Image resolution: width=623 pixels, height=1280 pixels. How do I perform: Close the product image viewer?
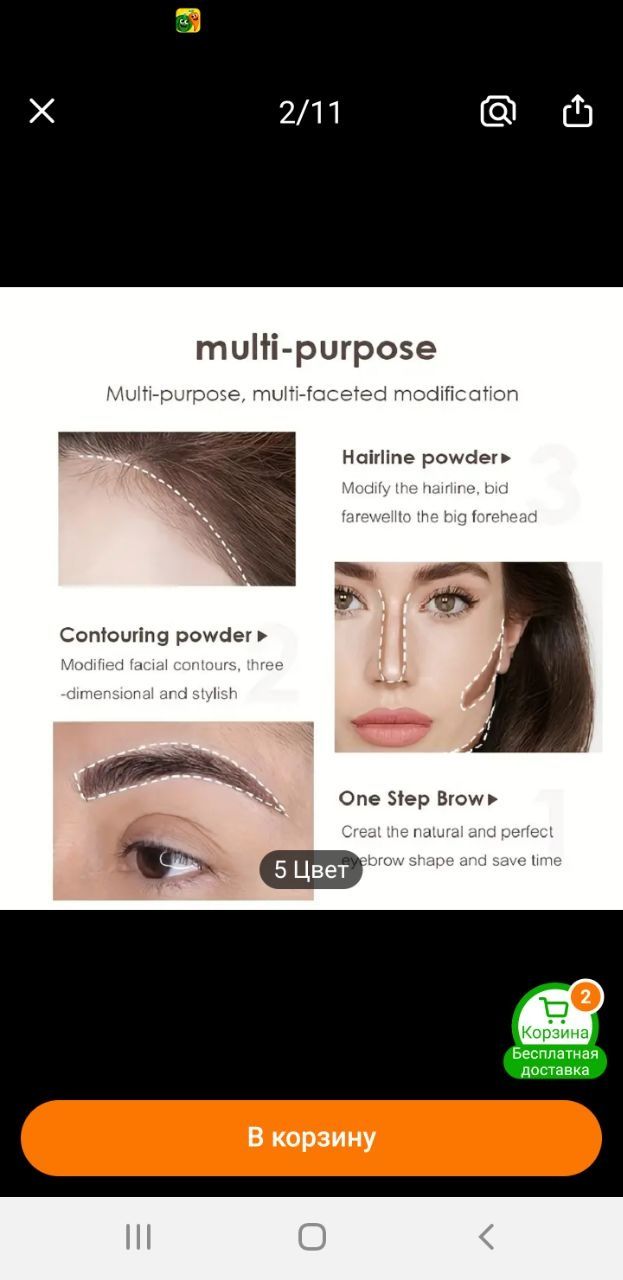(42, 111)
